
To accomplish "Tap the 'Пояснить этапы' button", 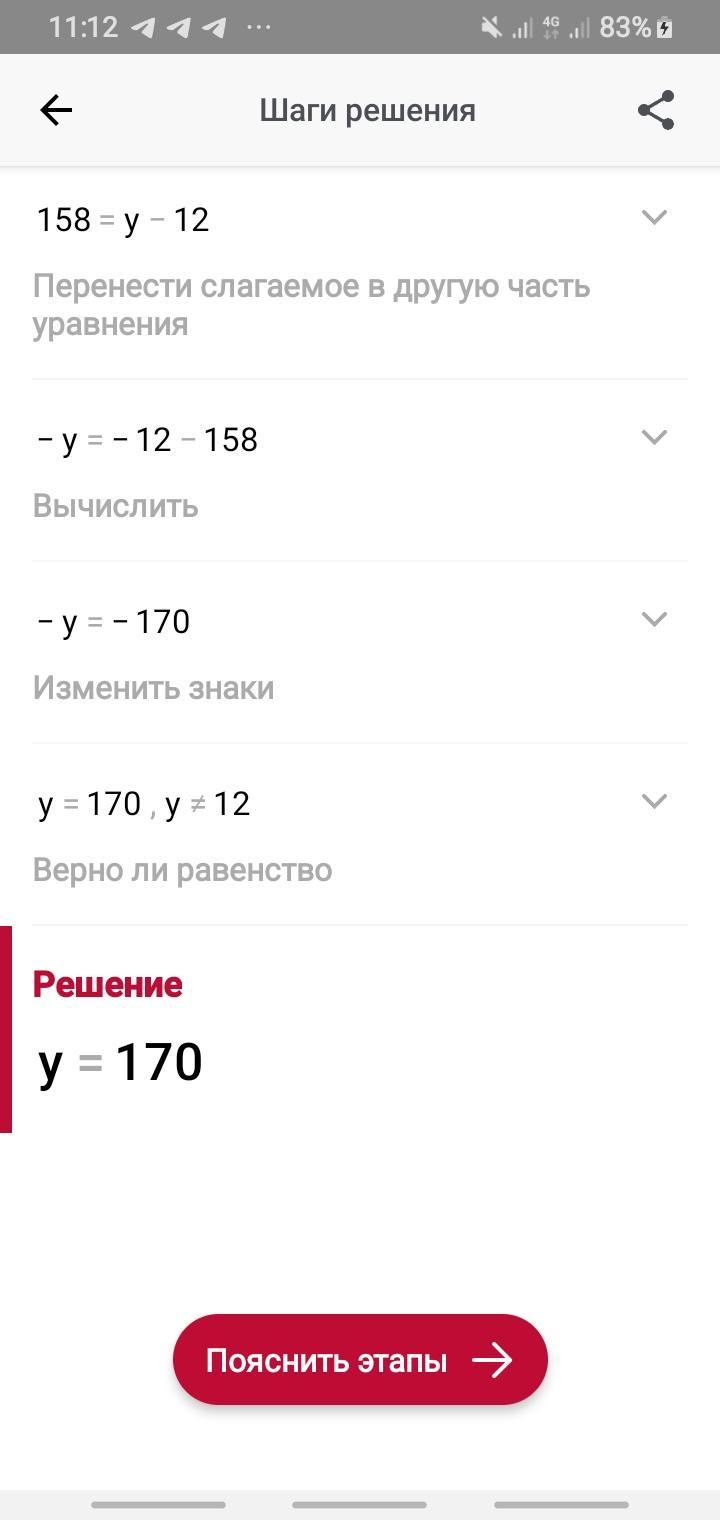I will coord(360,1360).
